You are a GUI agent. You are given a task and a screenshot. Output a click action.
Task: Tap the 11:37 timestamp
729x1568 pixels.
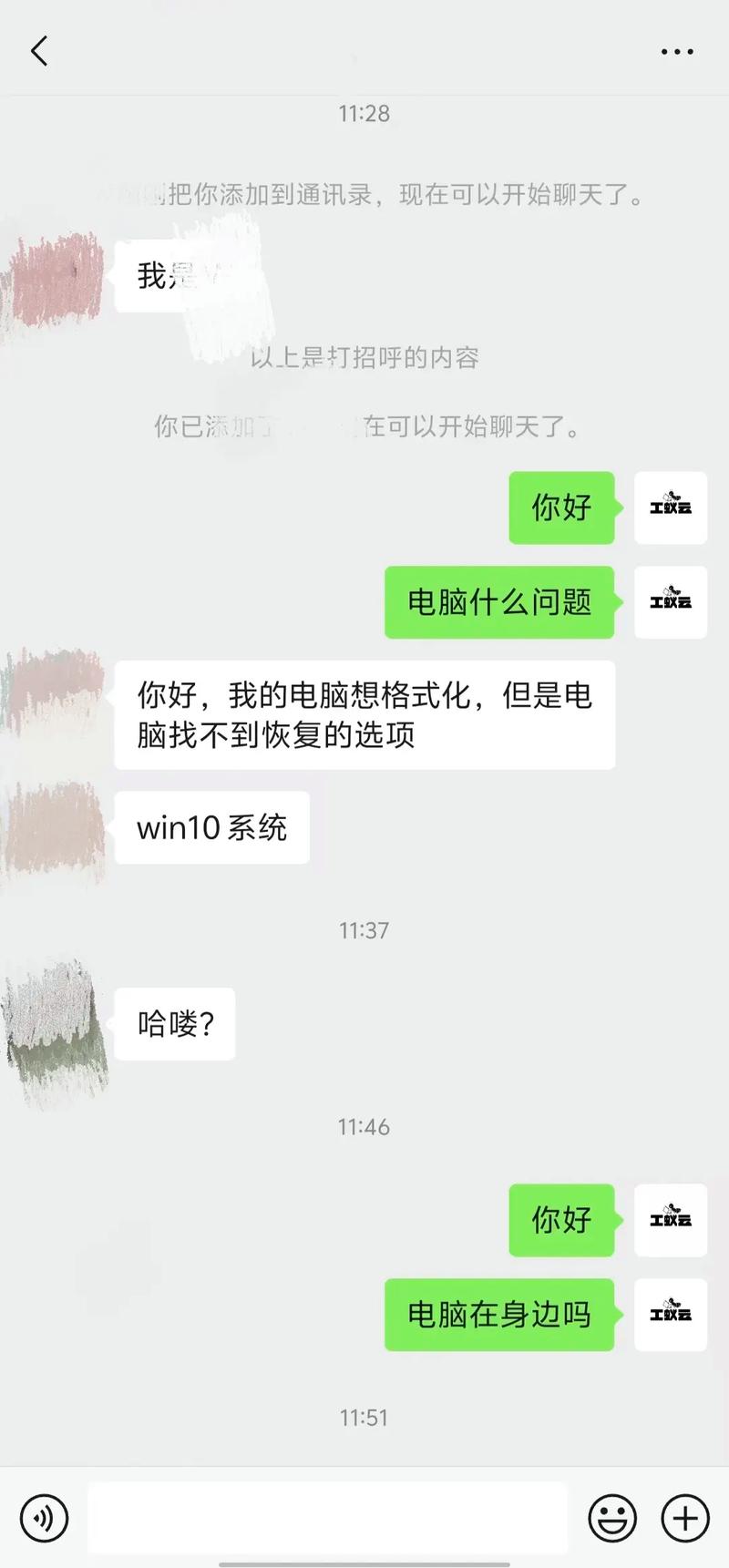point(364,930)
